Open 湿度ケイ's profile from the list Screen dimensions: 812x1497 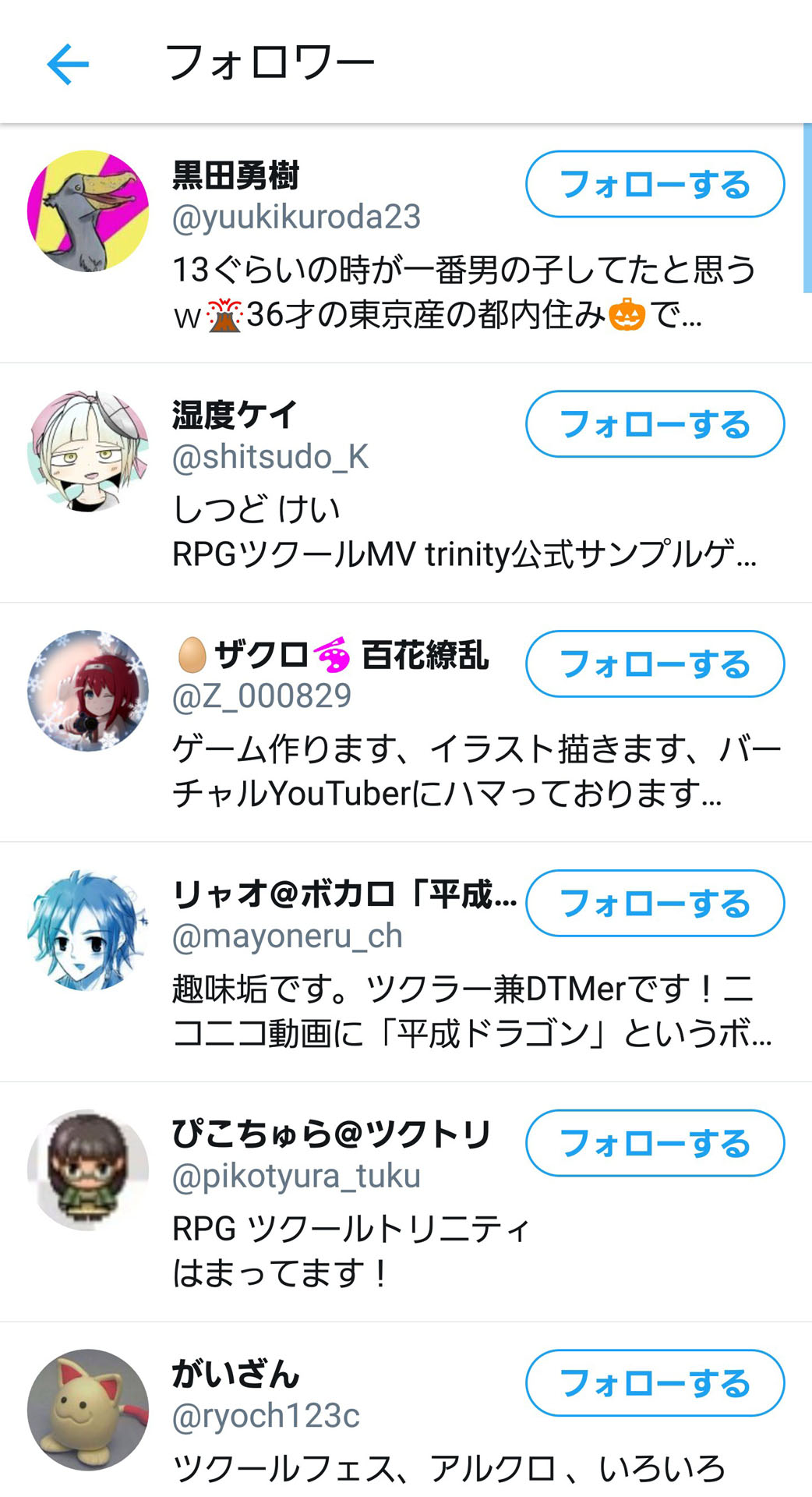tap(406, 483)
